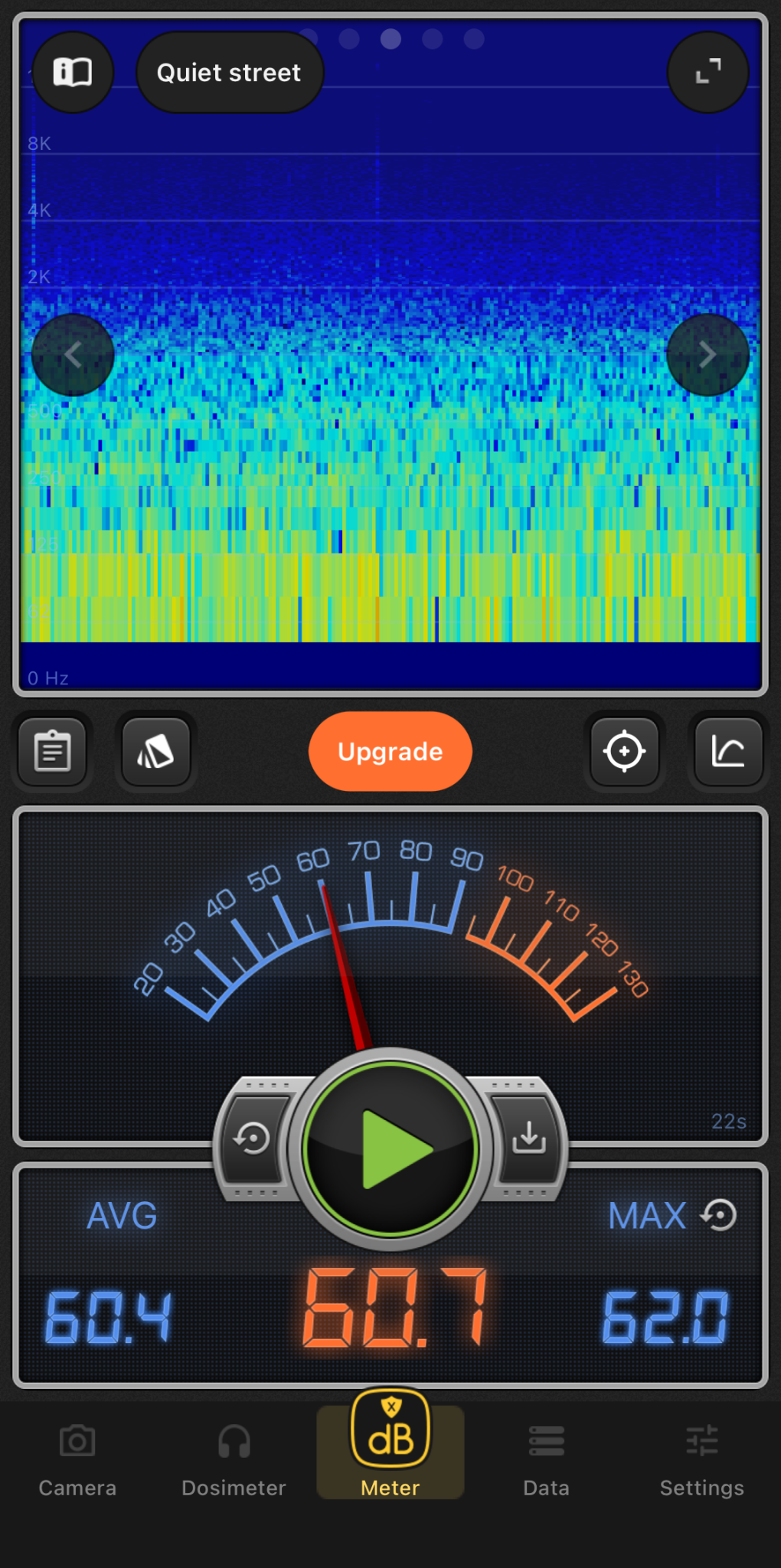781x1568 pixels.
Task: Open the clipboard notes button
Action: coord(53,752)
